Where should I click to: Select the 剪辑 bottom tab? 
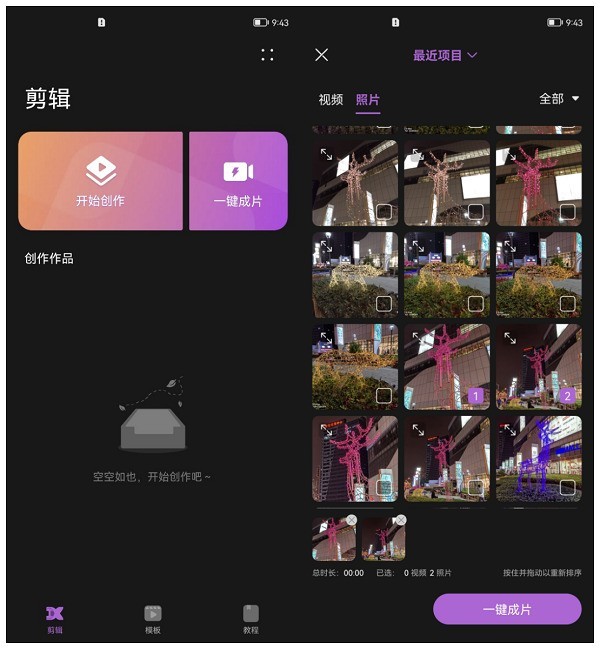[55, 618]
